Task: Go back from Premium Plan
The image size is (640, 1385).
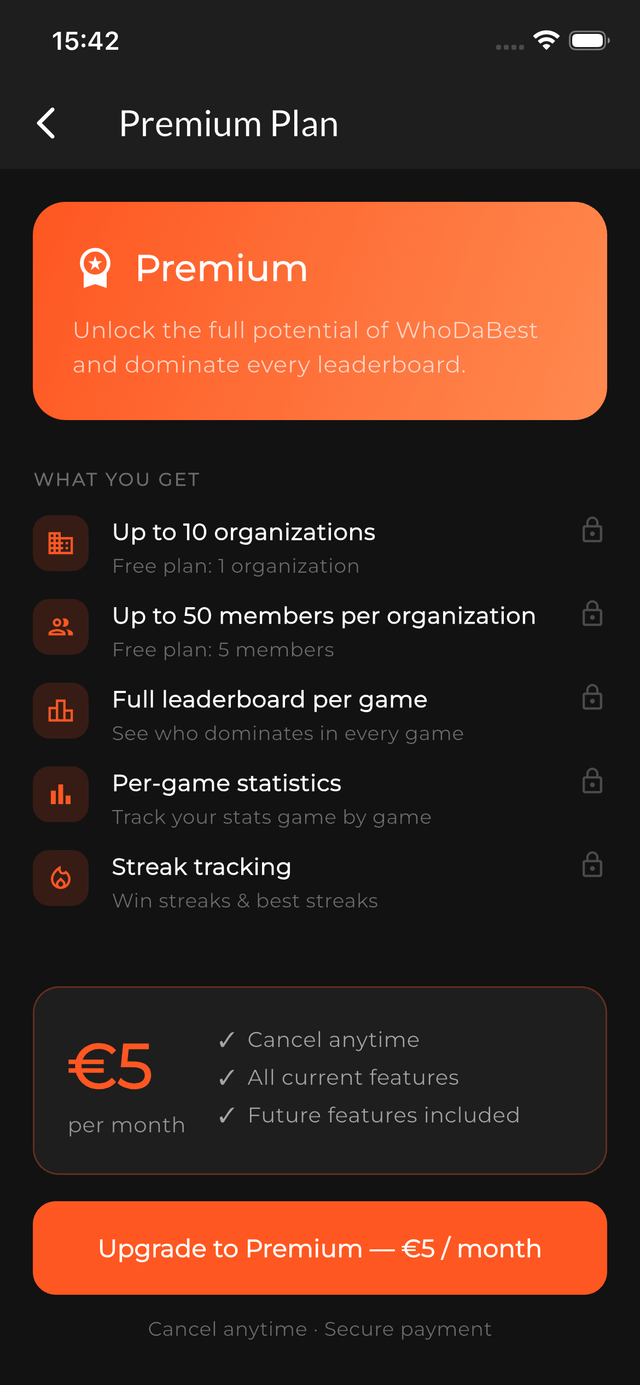Action: (46, 123)
